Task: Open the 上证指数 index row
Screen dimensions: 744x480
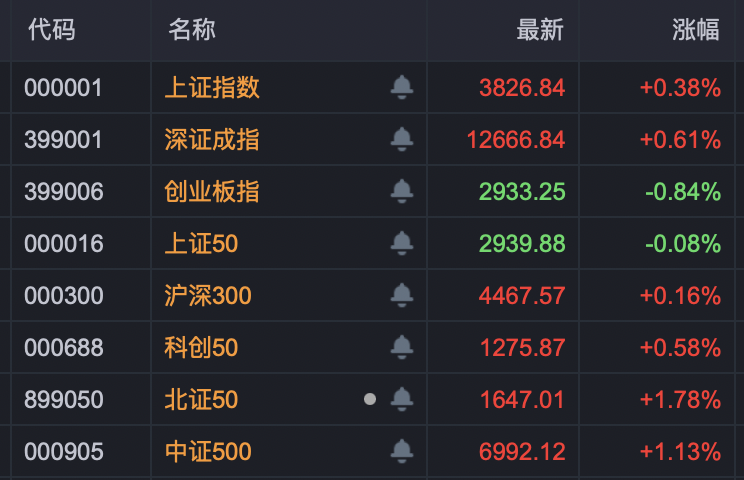Action: (x=212, y=88)
